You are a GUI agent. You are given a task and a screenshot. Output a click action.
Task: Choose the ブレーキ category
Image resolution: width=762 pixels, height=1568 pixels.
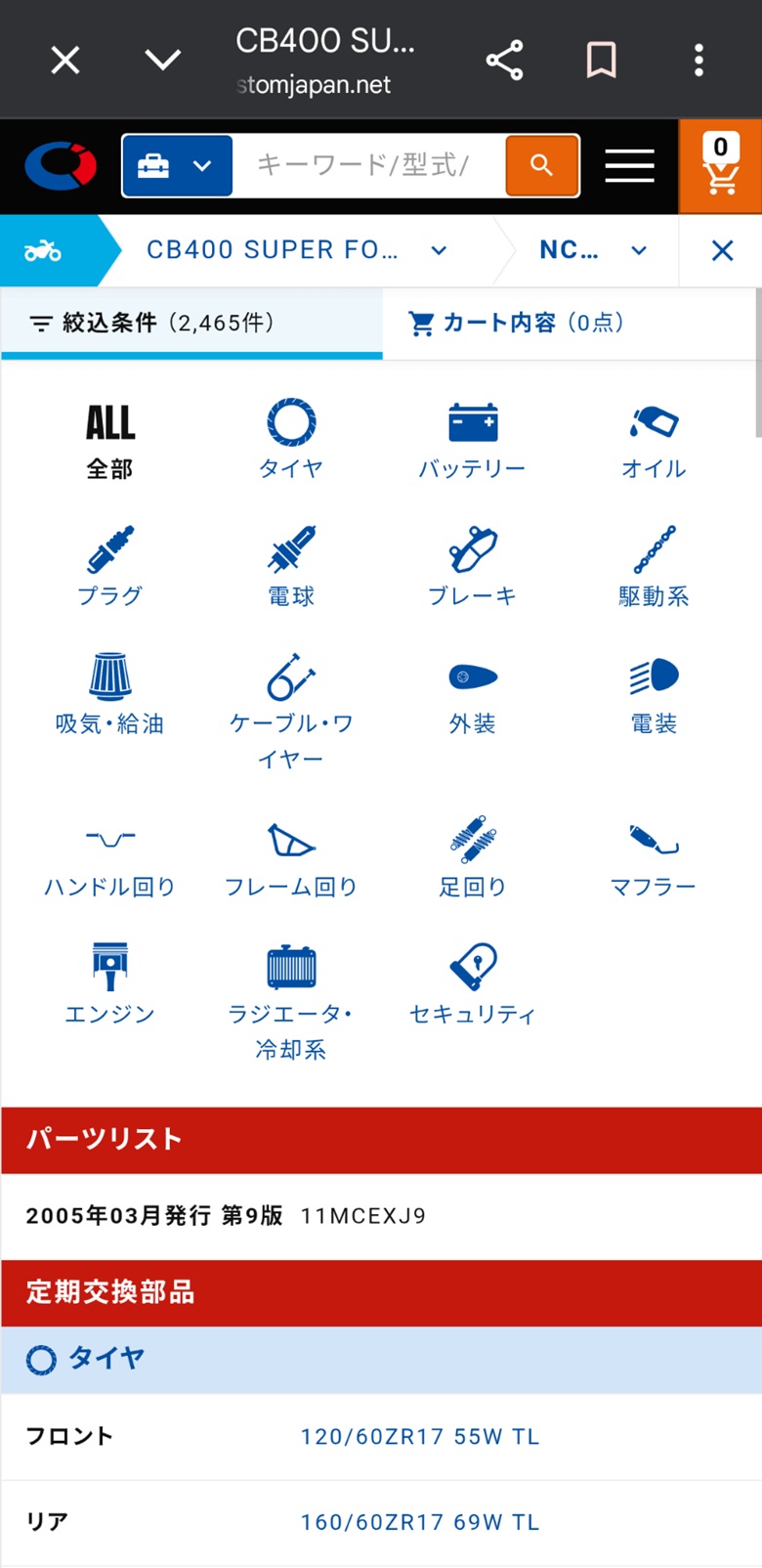pyautogui.click(x=473, y=567)
